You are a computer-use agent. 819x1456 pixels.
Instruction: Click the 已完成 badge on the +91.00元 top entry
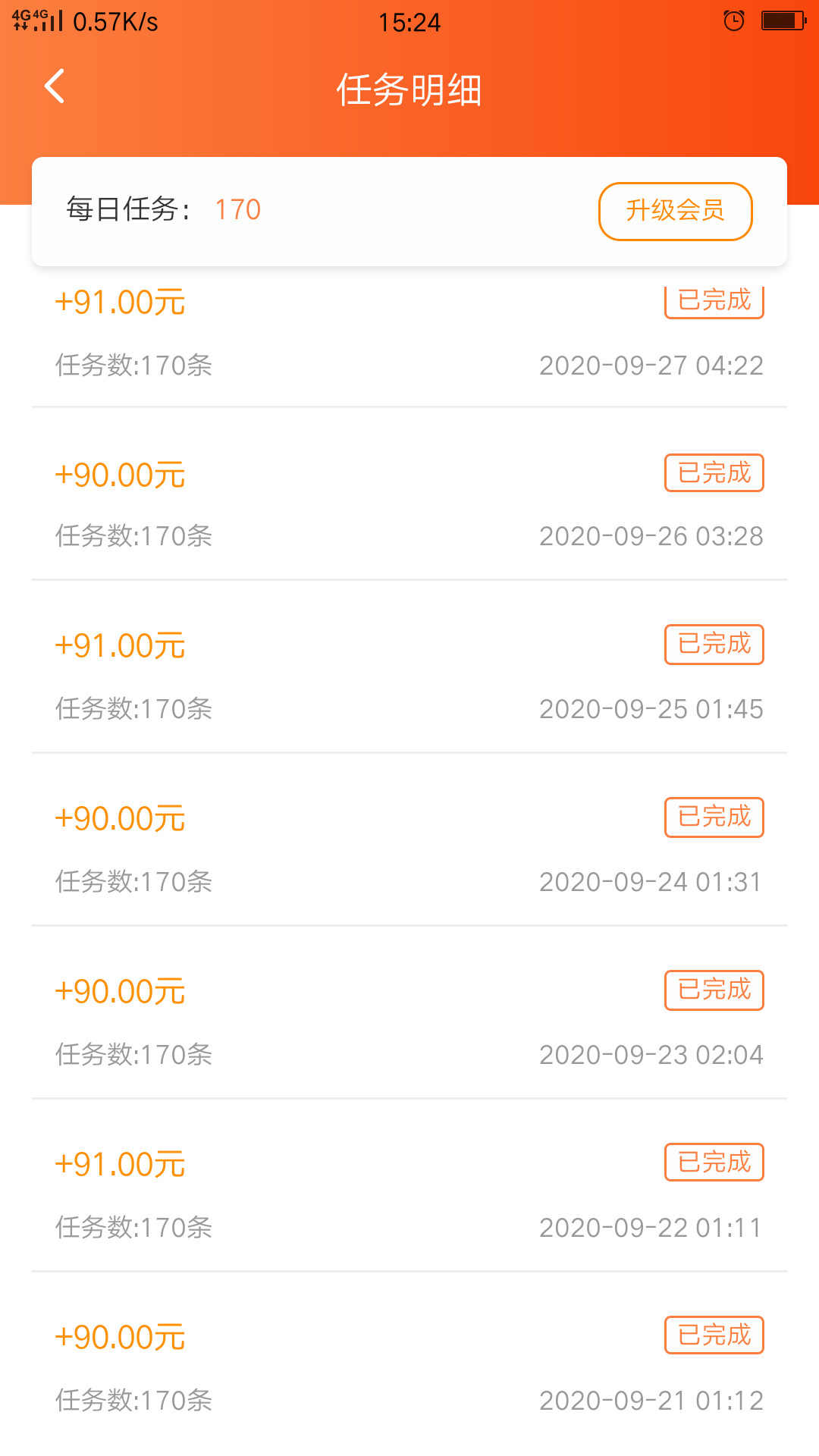(x=713, y=301)
